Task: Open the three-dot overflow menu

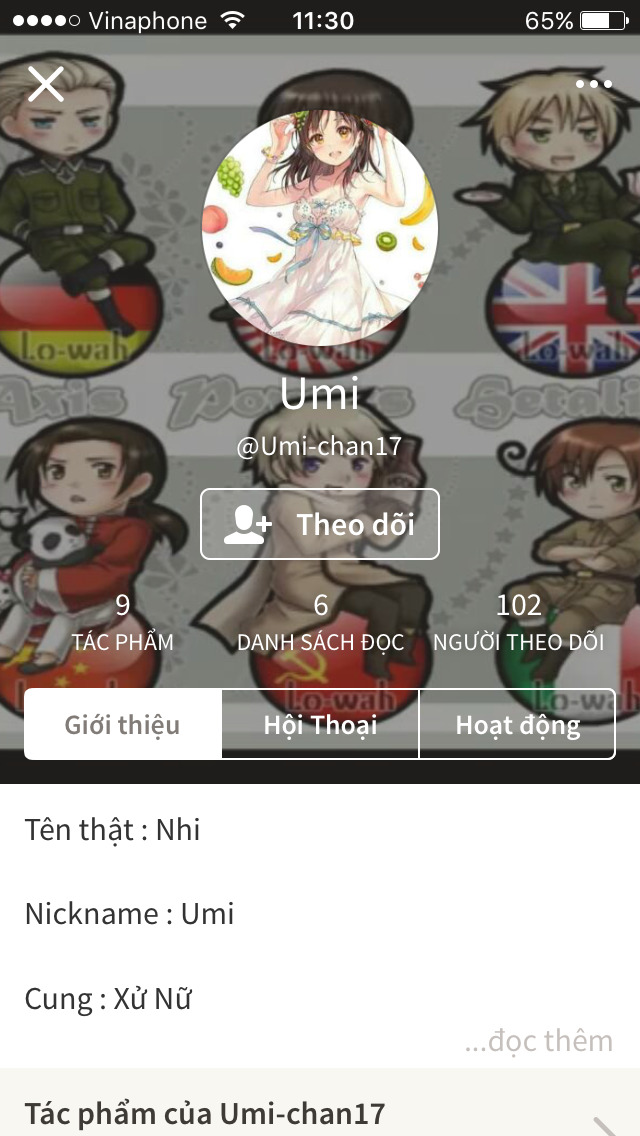Action: (x=594, y=84)
